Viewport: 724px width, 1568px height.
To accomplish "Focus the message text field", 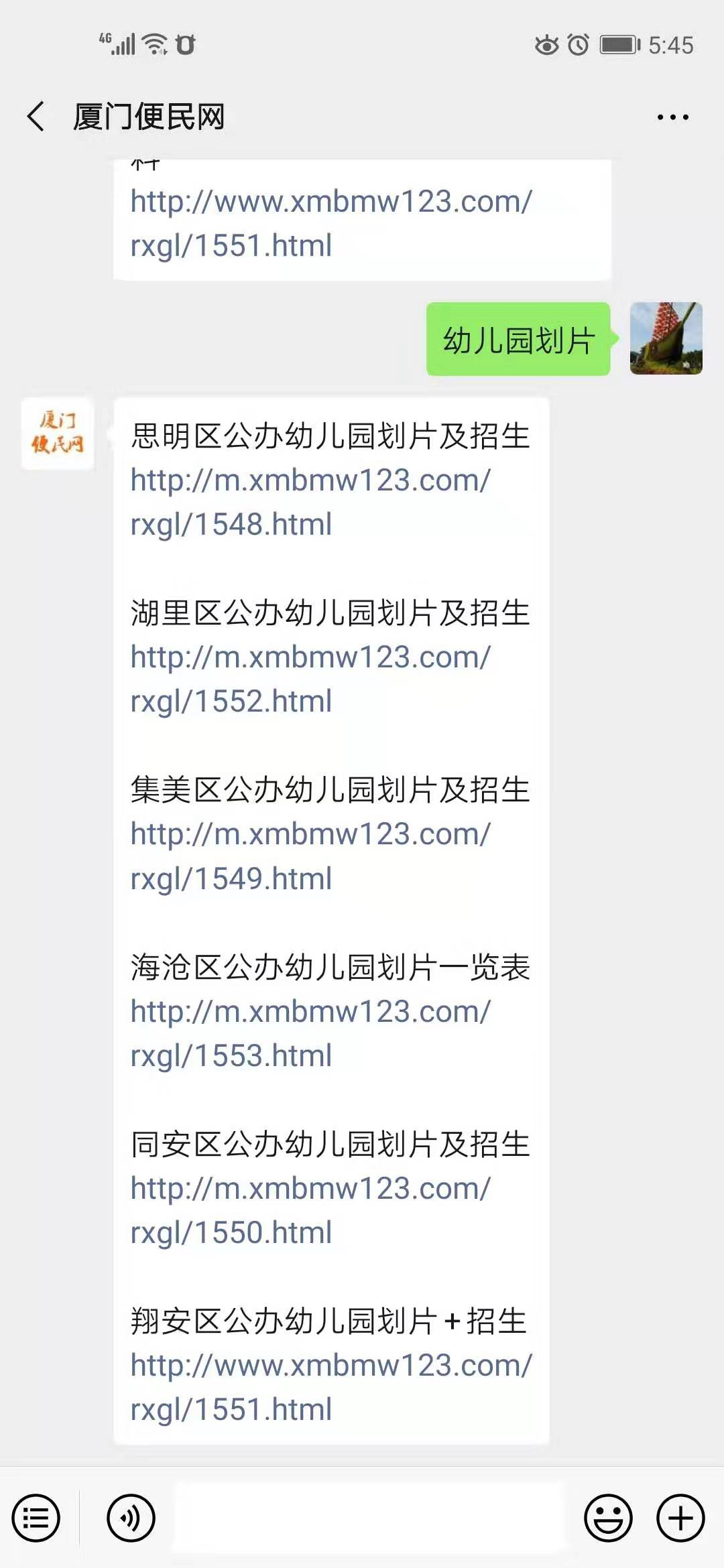I will (x=369, y=1518).
